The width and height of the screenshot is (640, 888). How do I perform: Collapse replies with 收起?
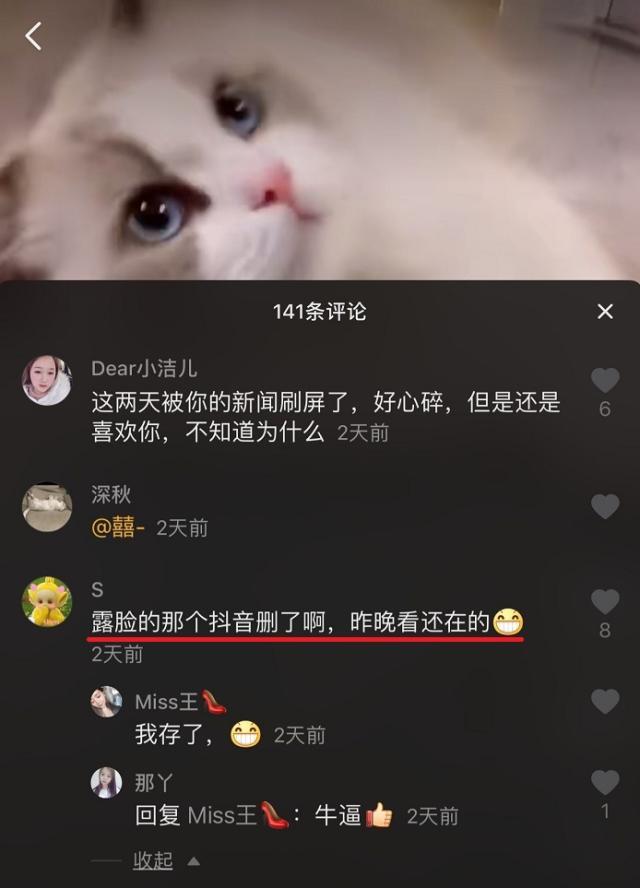153,861
